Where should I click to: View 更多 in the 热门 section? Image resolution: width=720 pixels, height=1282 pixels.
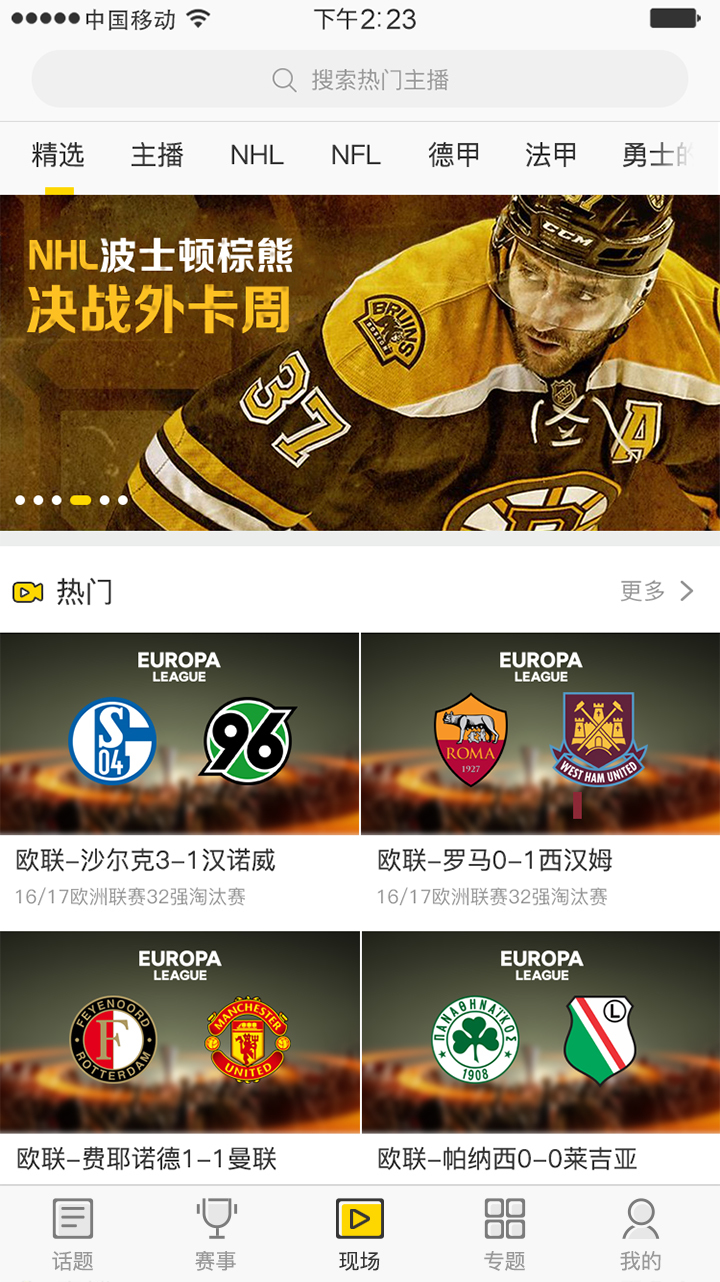(656, 591)
